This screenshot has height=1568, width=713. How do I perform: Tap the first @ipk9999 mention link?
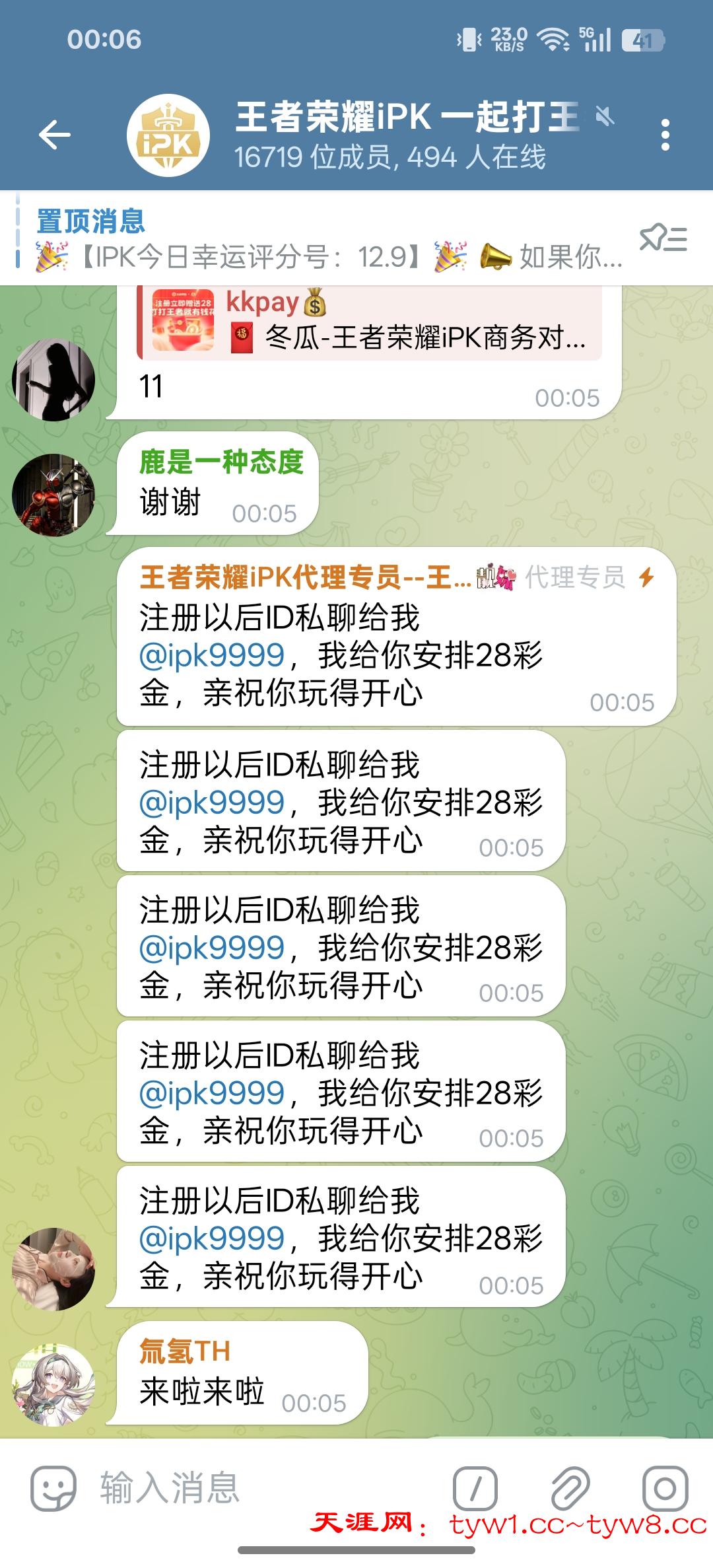pos(212,656)
